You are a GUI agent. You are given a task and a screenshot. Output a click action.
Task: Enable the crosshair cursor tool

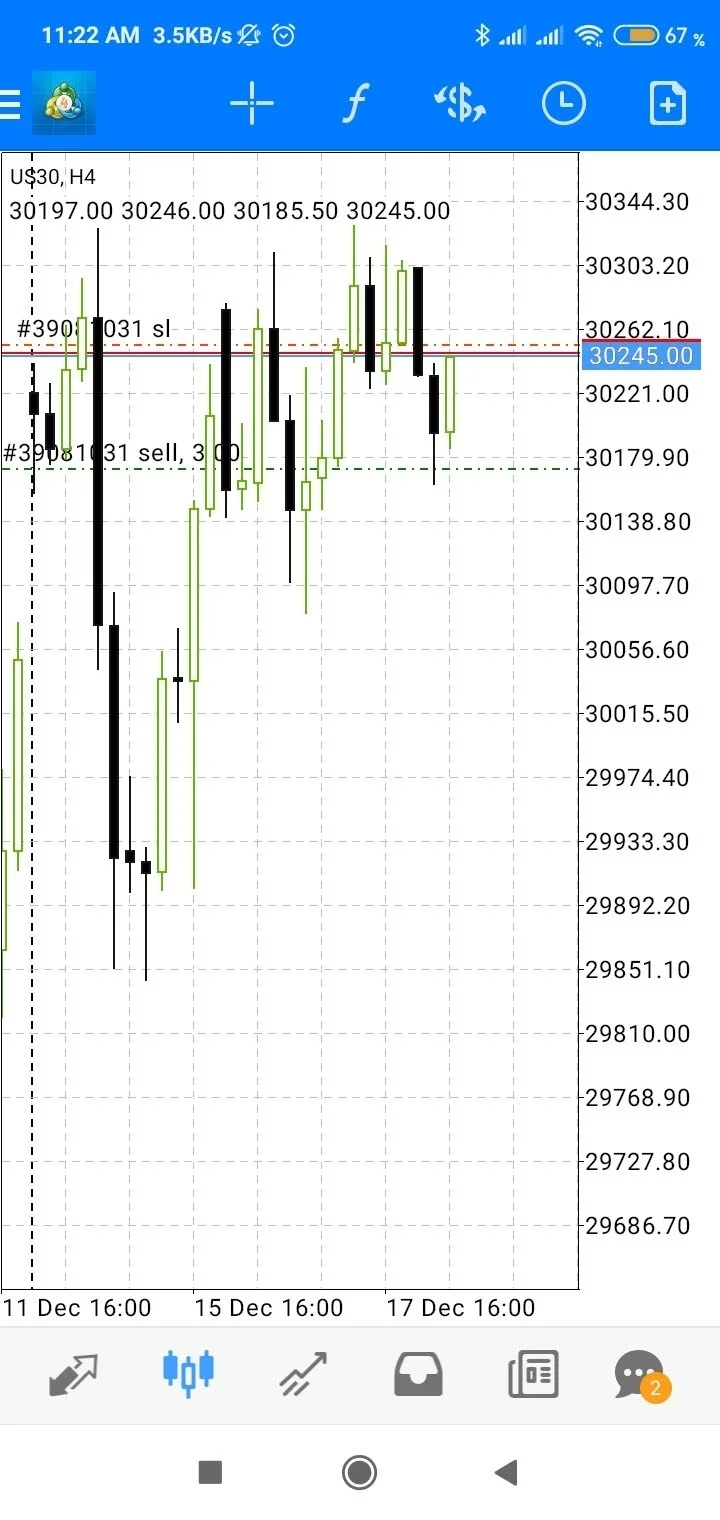tap(252, 104)
